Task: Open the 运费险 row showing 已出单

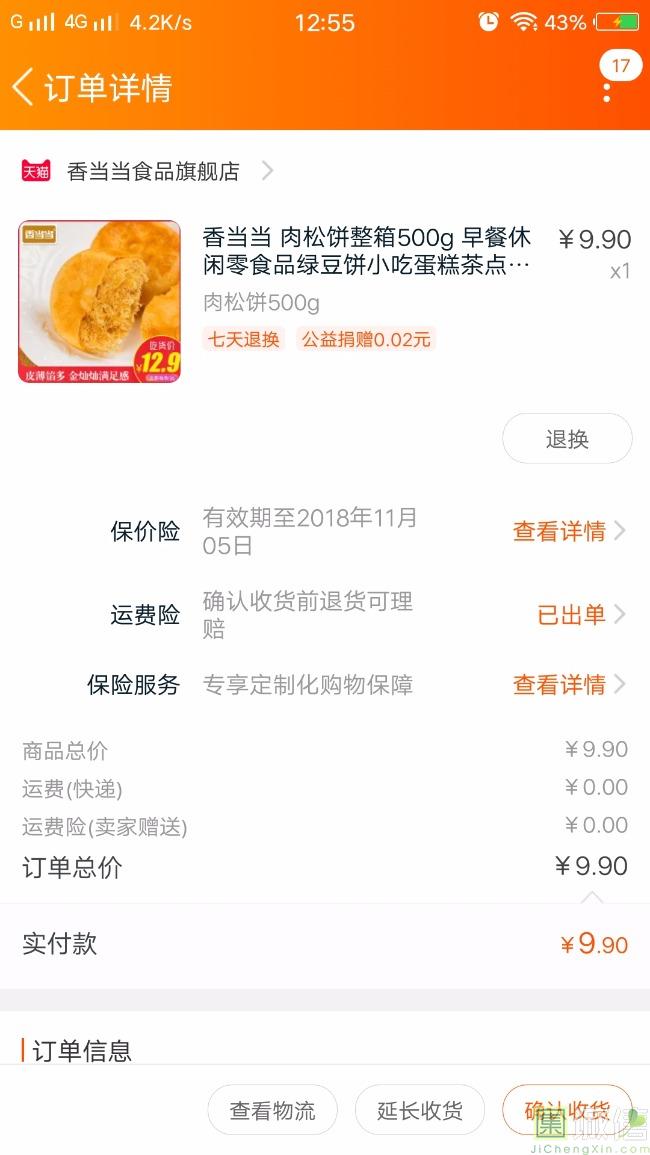Action: point(580,614)
